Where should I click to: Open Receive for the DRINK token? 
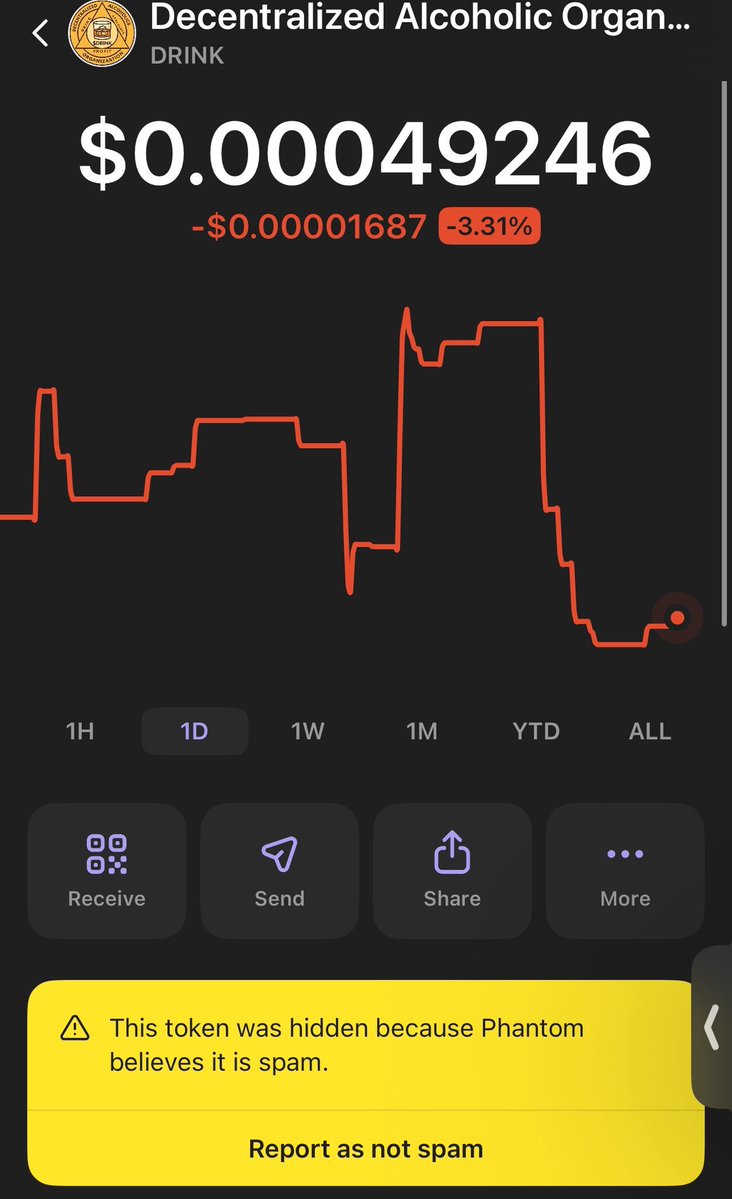click(107, 871)
